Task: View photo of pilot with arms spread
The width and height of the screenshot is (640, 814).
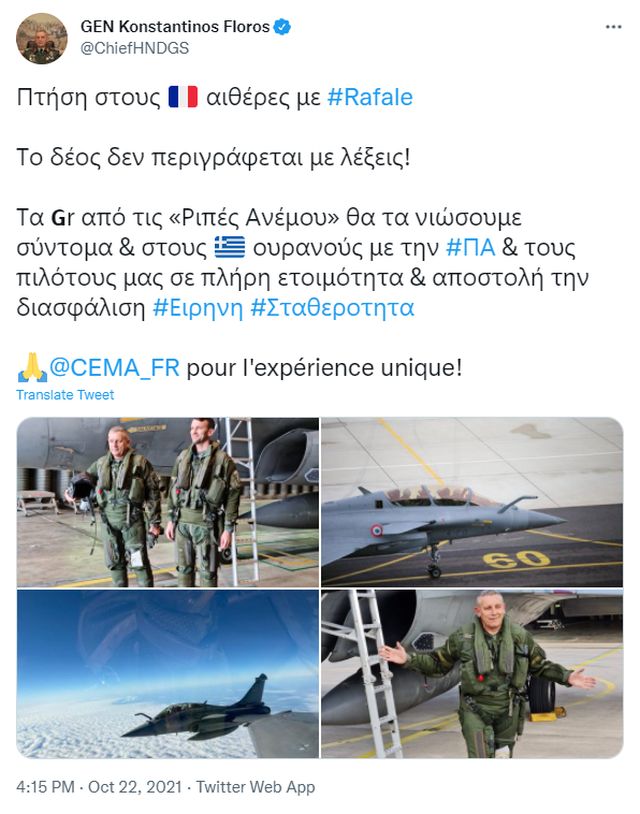Action: 472,673
